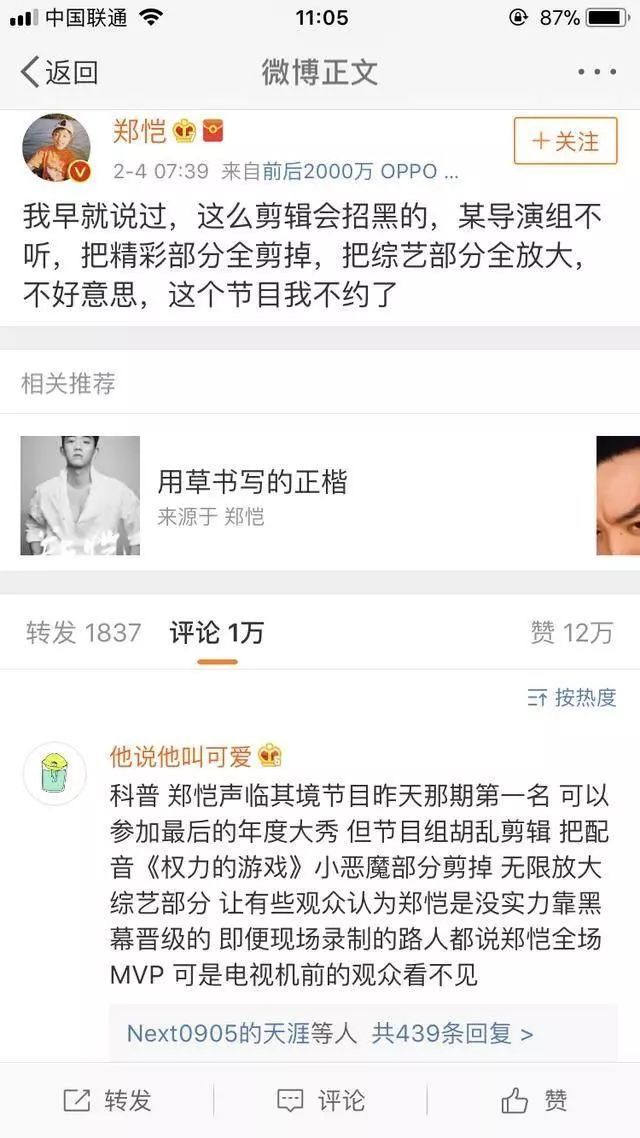Viewport: 640px width, 1138px height.
Task: Follow 郑恺 with 关注 button
Action: click(x=565, y=141)
